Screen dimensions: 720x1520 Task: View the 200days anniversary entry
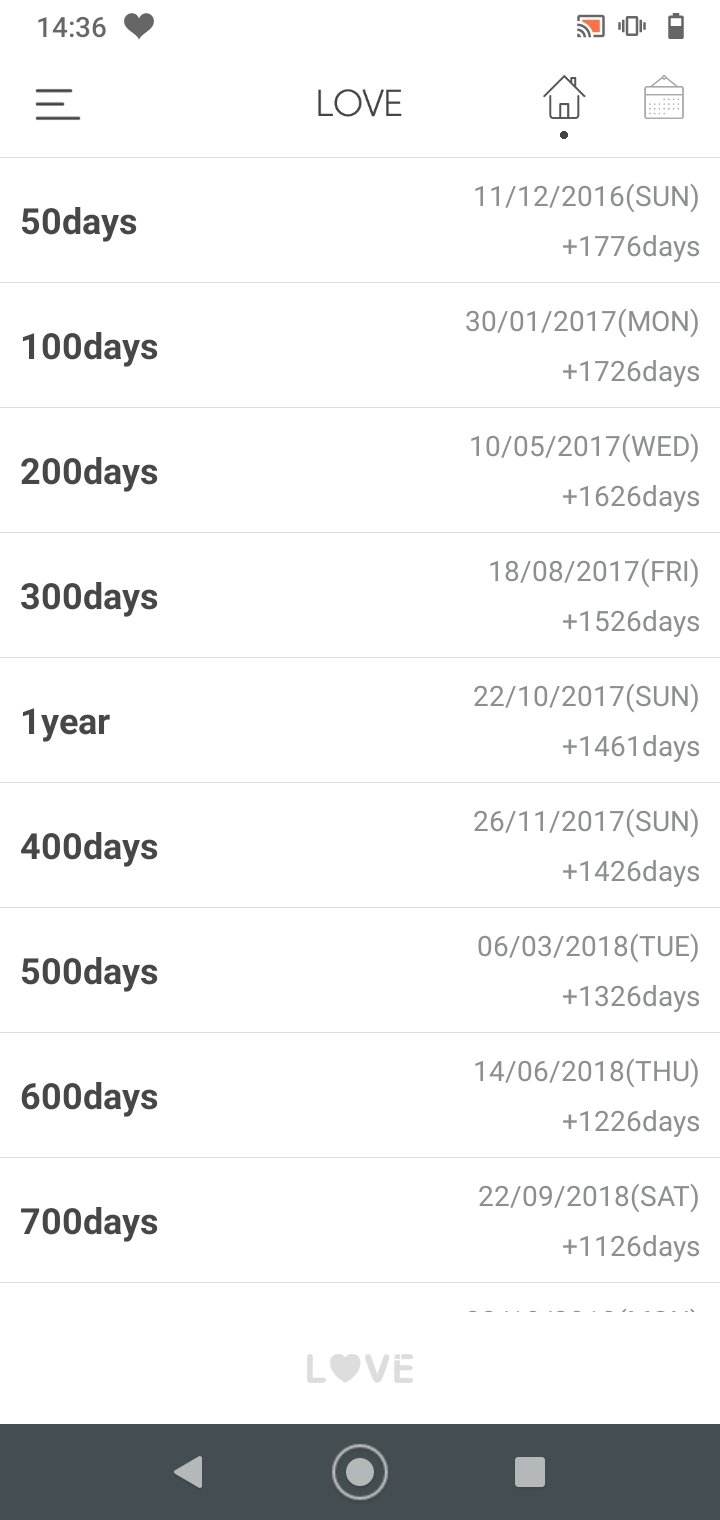[x=360, y=471]
